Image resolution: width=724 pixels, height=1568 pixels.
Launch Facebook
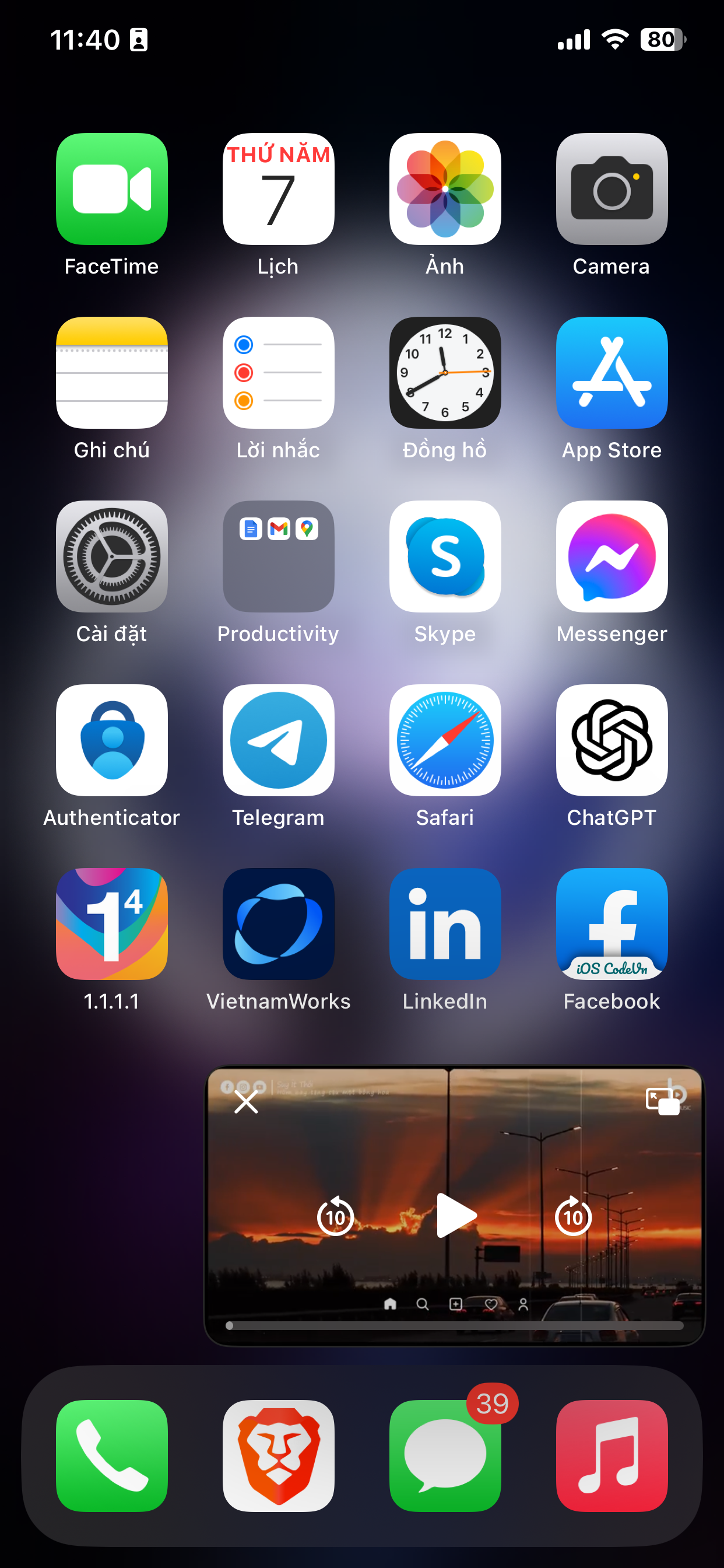pos(611,925)
